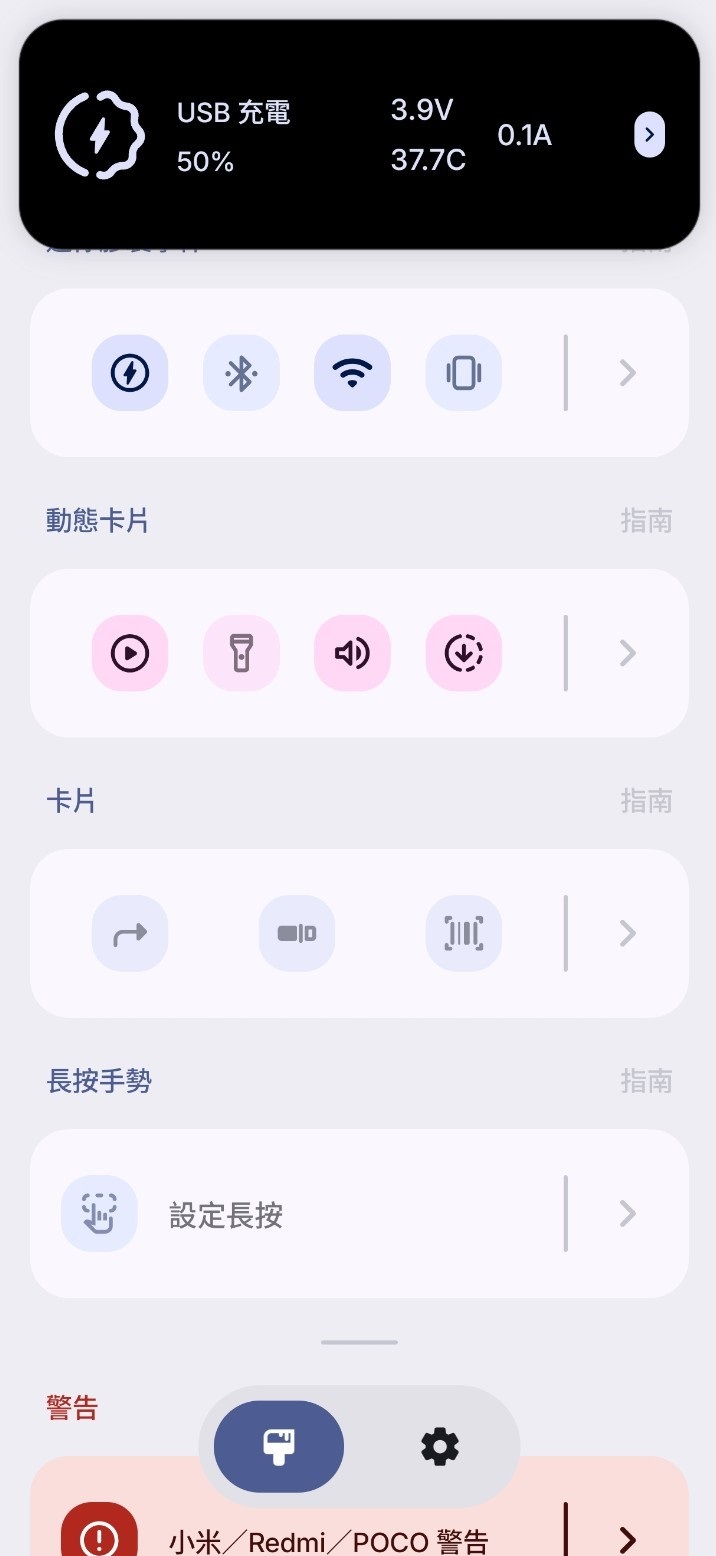Open the media play dynamic card icon

130,653
